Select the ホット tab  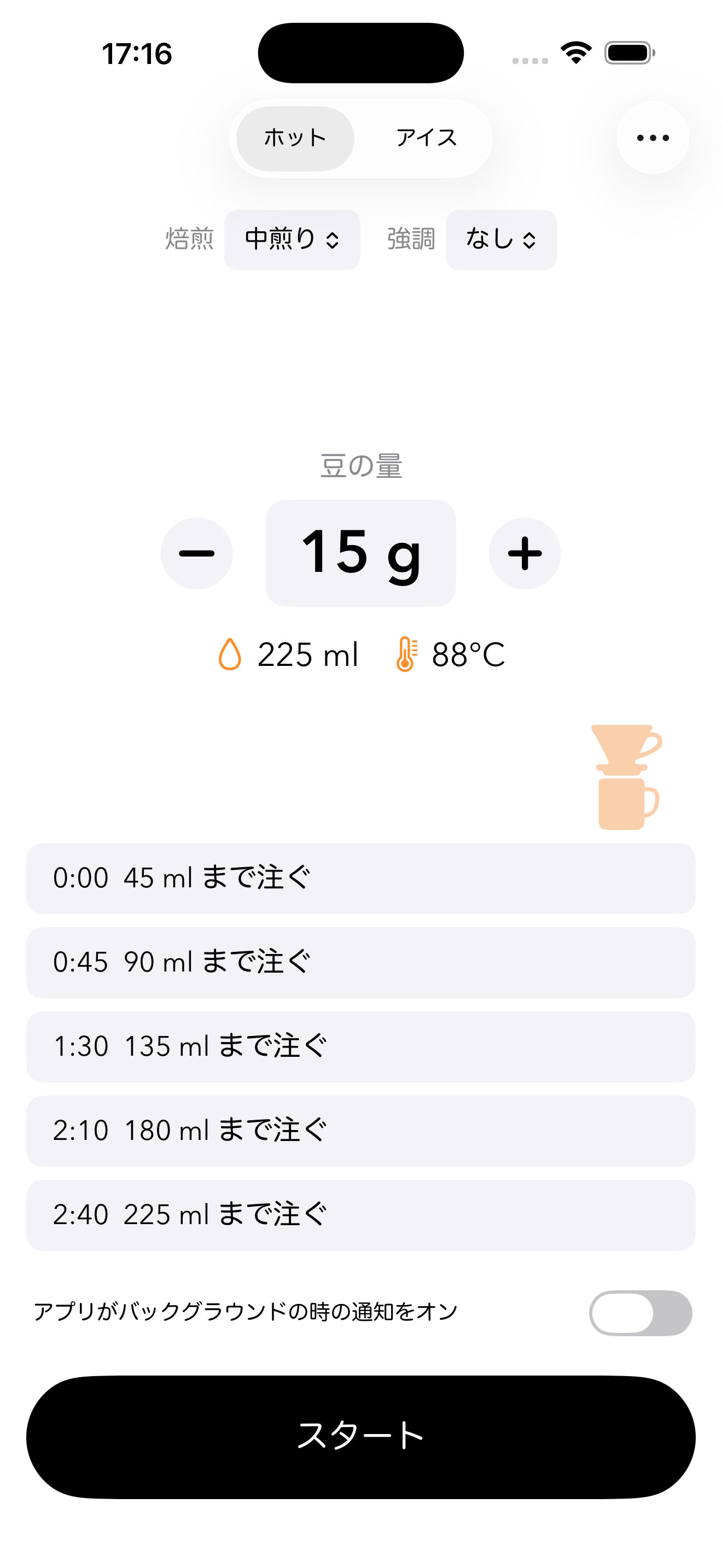point(294,138)
